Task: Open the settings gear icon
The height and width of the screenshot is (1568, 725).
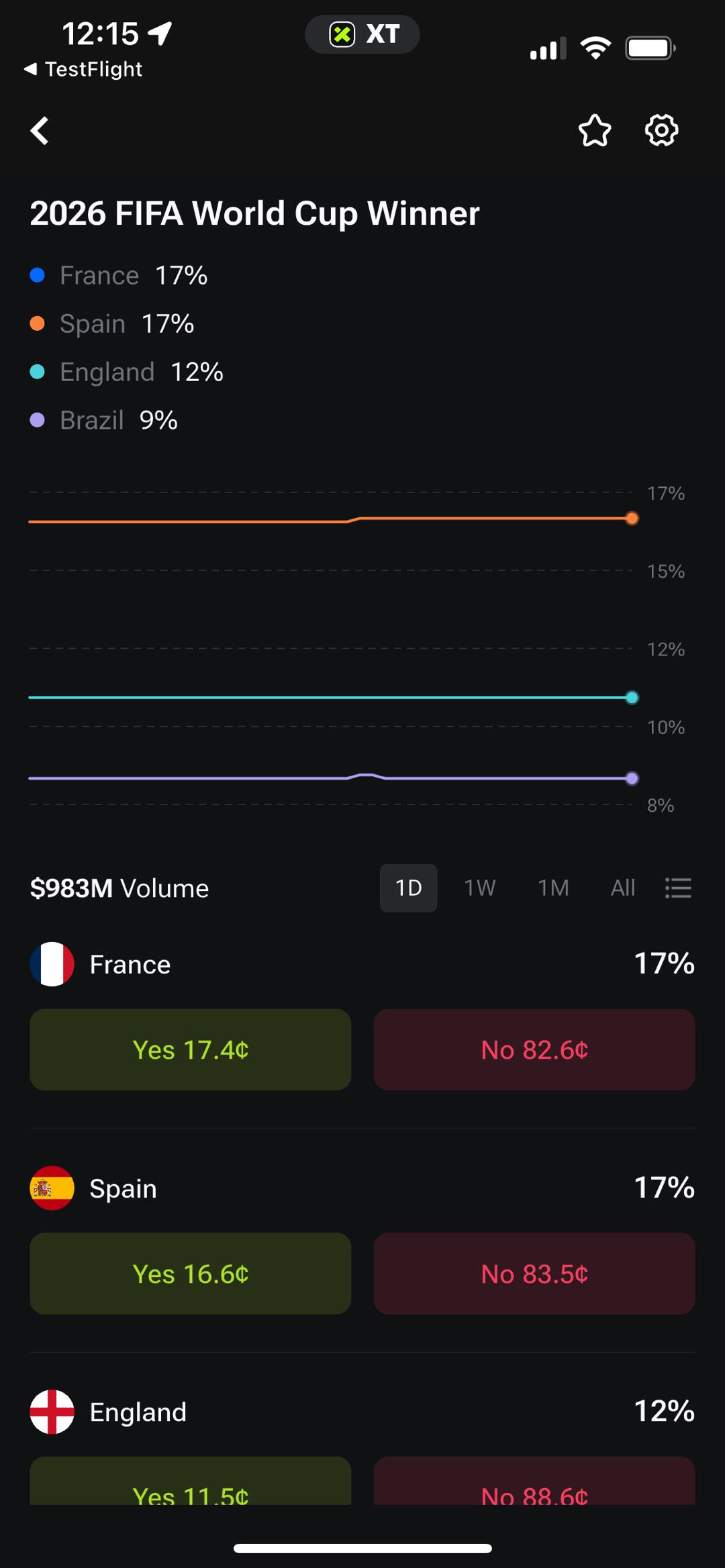Action: point(662,130)
